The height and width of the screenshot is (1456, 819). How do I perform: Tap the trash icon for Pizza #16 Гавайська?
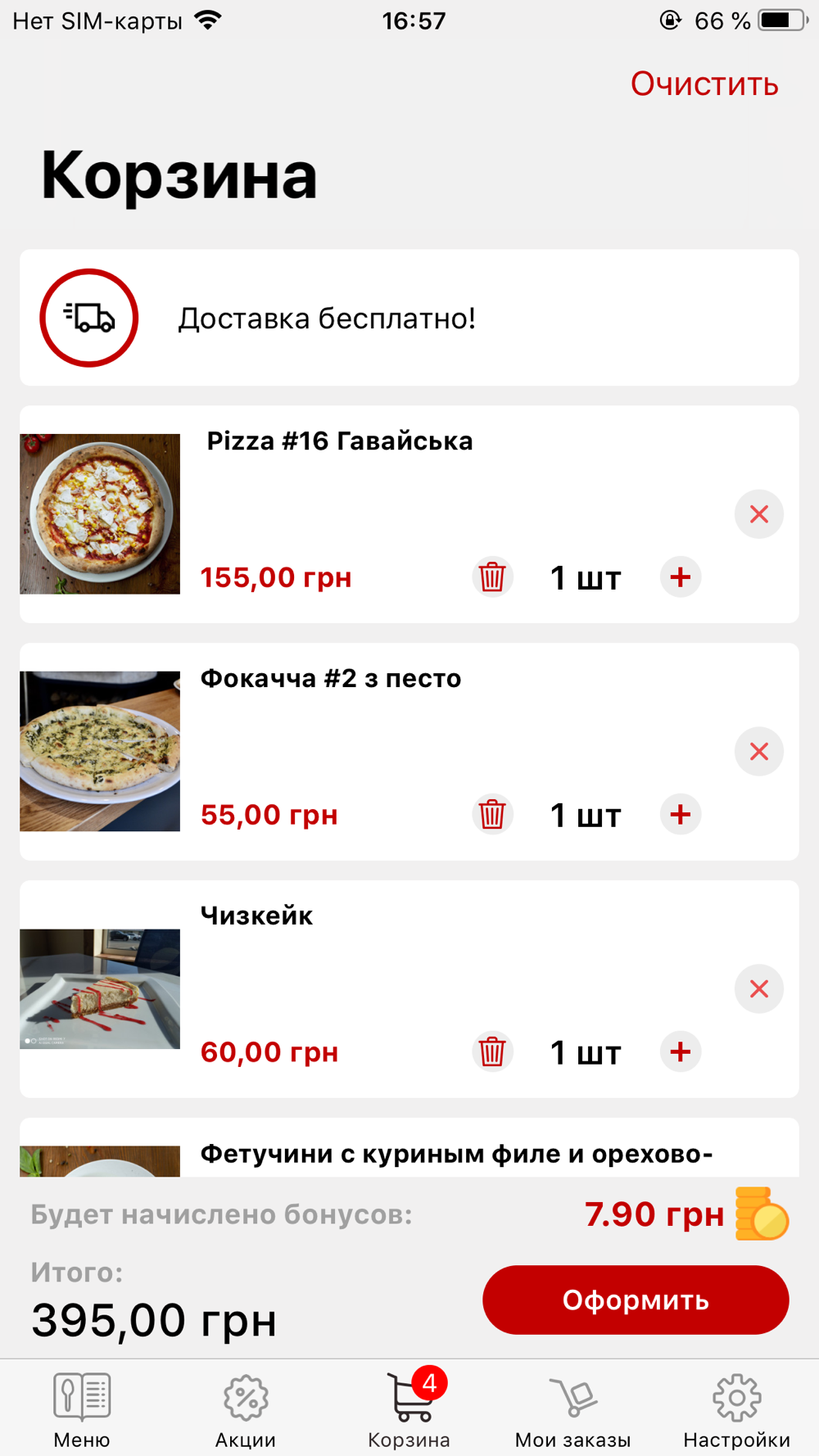492,577
